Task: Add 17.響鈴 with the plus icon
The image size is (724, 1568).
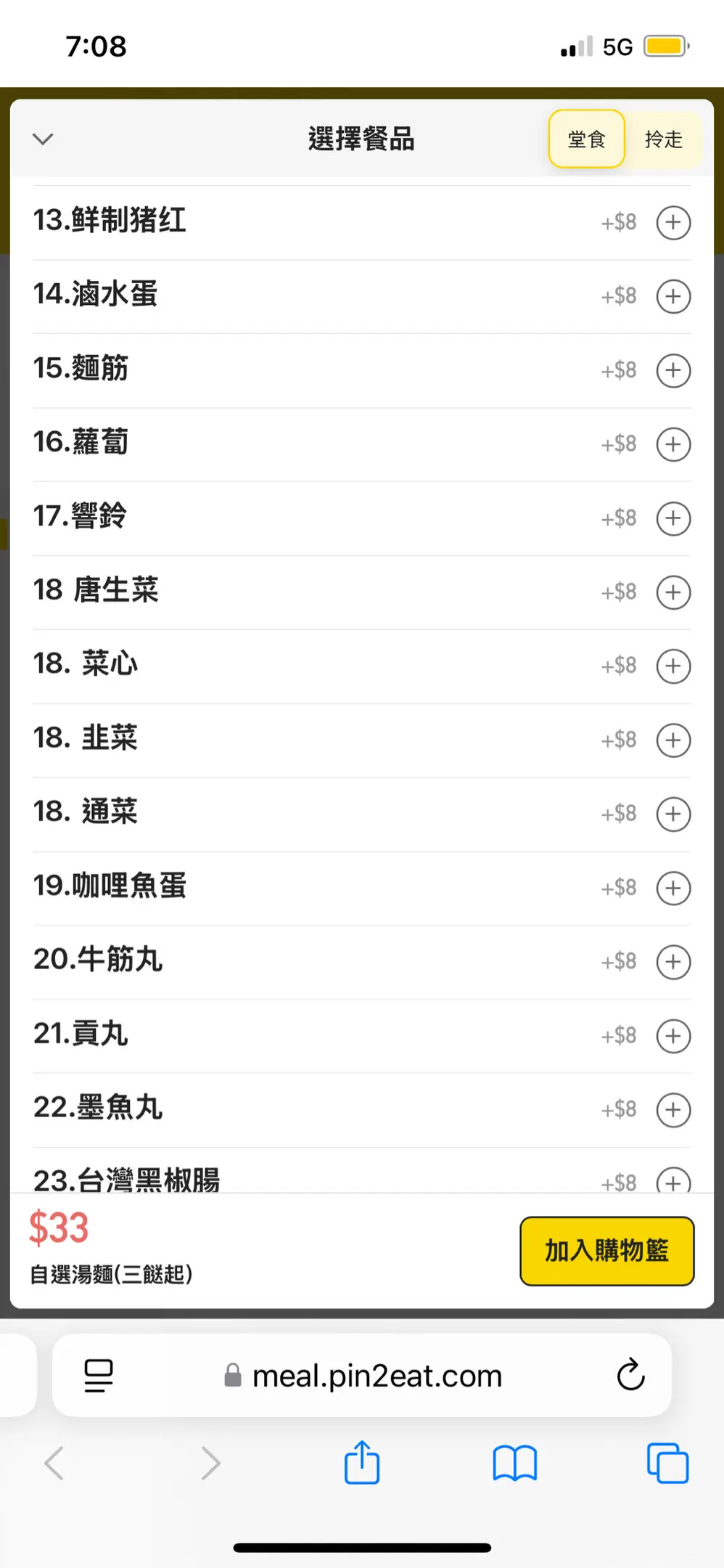Action: point(673,518)
